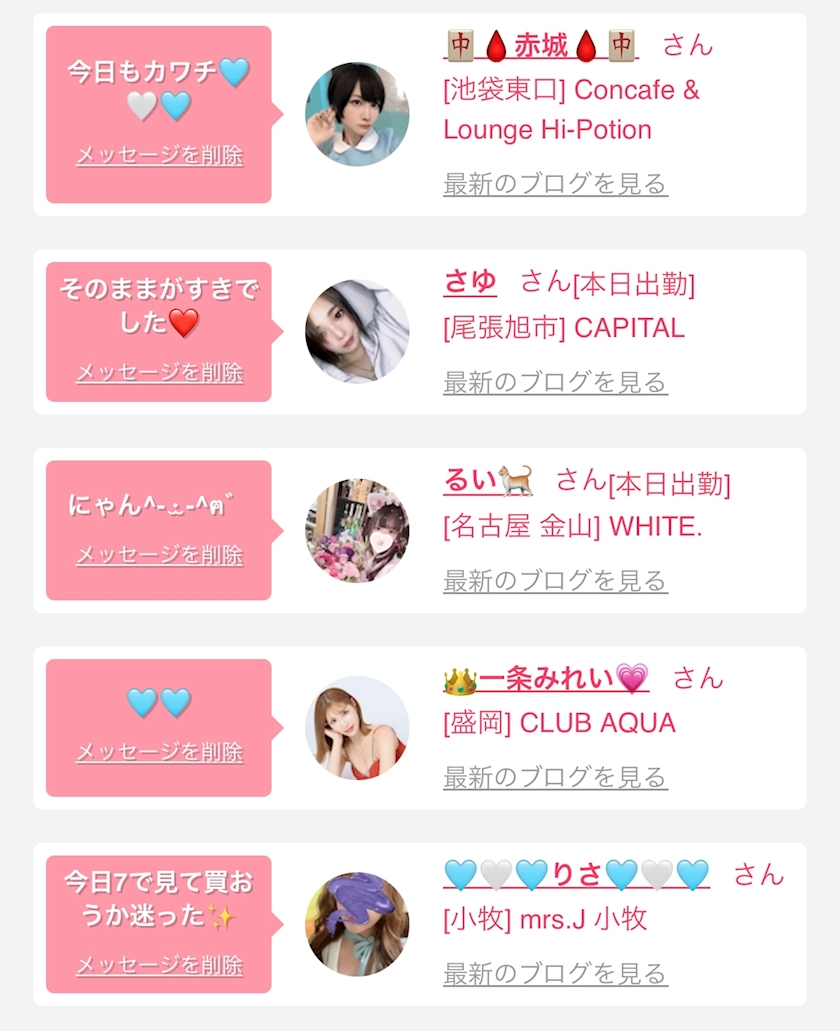Delete the message sent to 一条みれい
The width and height of the screenshot is (840, 1031).
pyautogui.click(x=160, y=752)
